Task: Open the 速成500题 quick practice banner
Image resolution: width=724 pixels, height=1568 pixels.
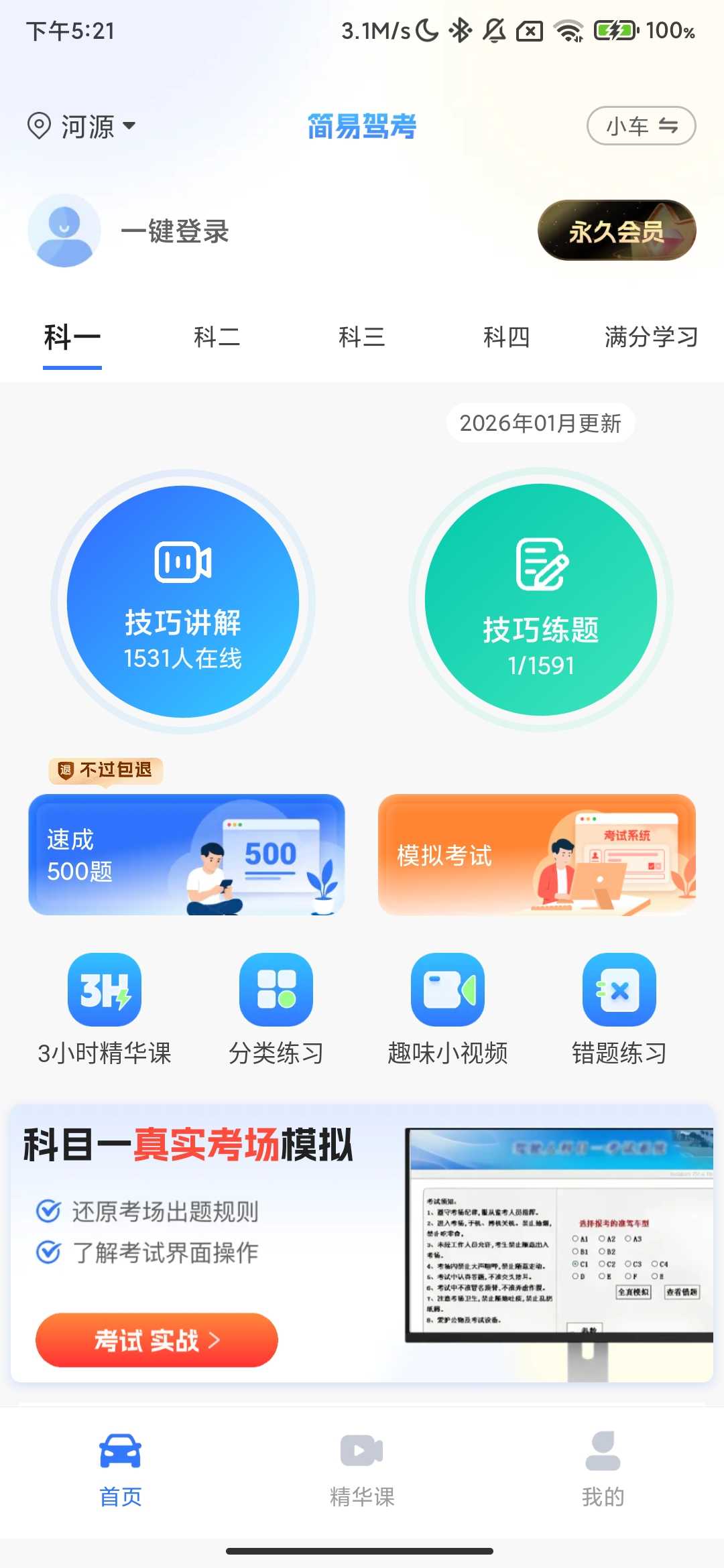Action: click(188, 854)
